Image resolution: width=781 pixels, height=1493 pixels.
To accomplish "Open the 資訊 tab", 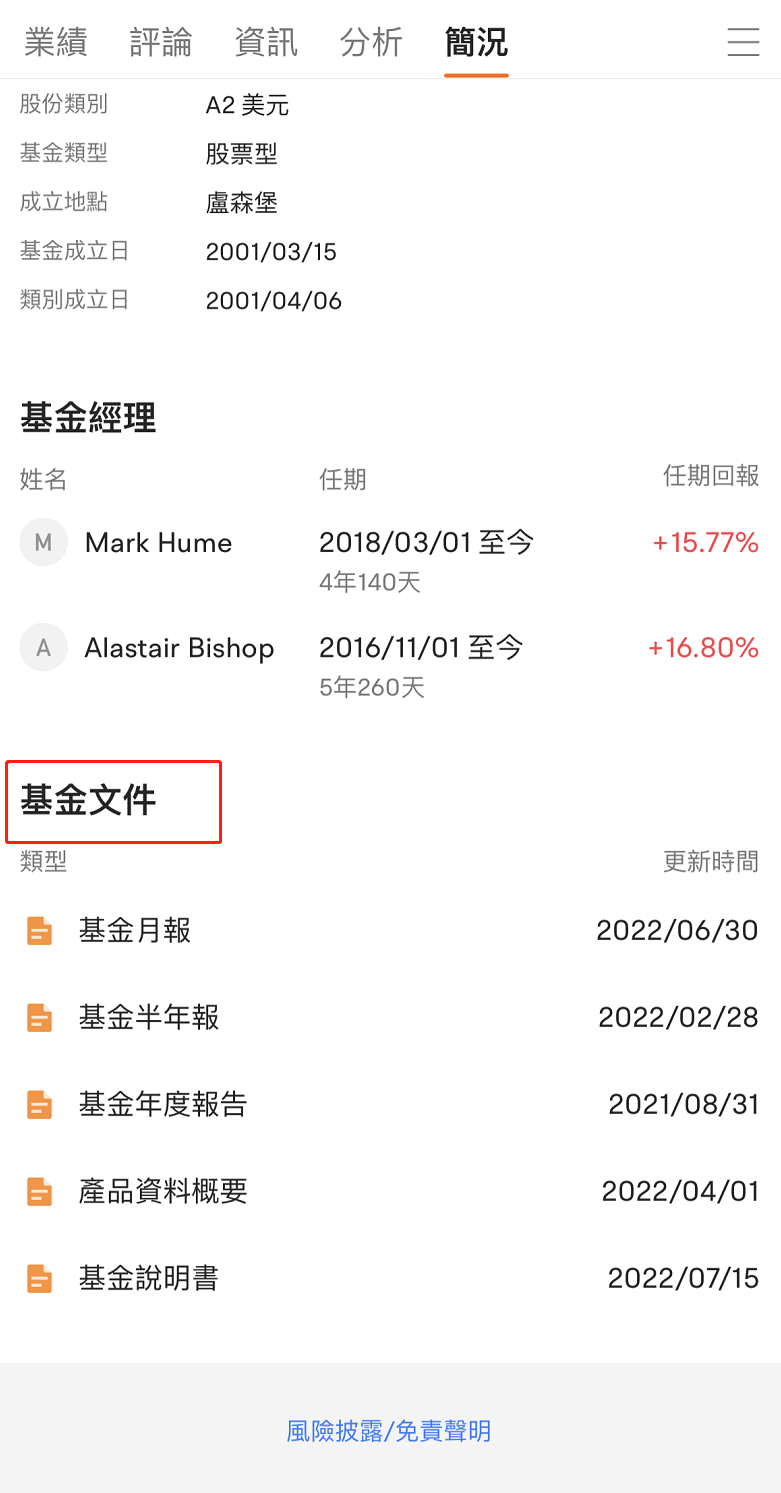I will point(266,42).
